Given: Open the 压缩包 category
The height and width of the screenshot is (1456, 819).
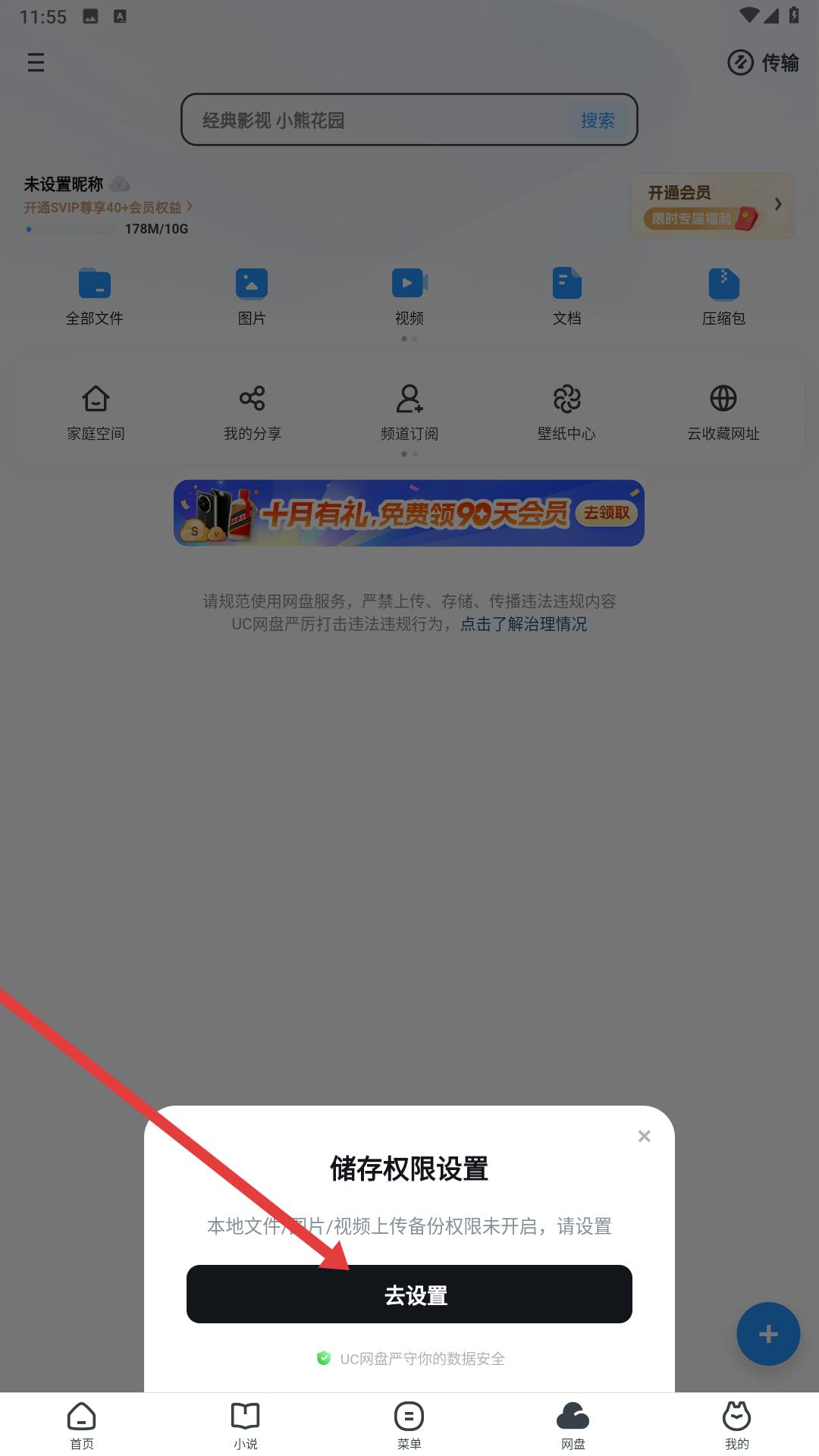Looking at the screenshot, I should click(723, 297).
